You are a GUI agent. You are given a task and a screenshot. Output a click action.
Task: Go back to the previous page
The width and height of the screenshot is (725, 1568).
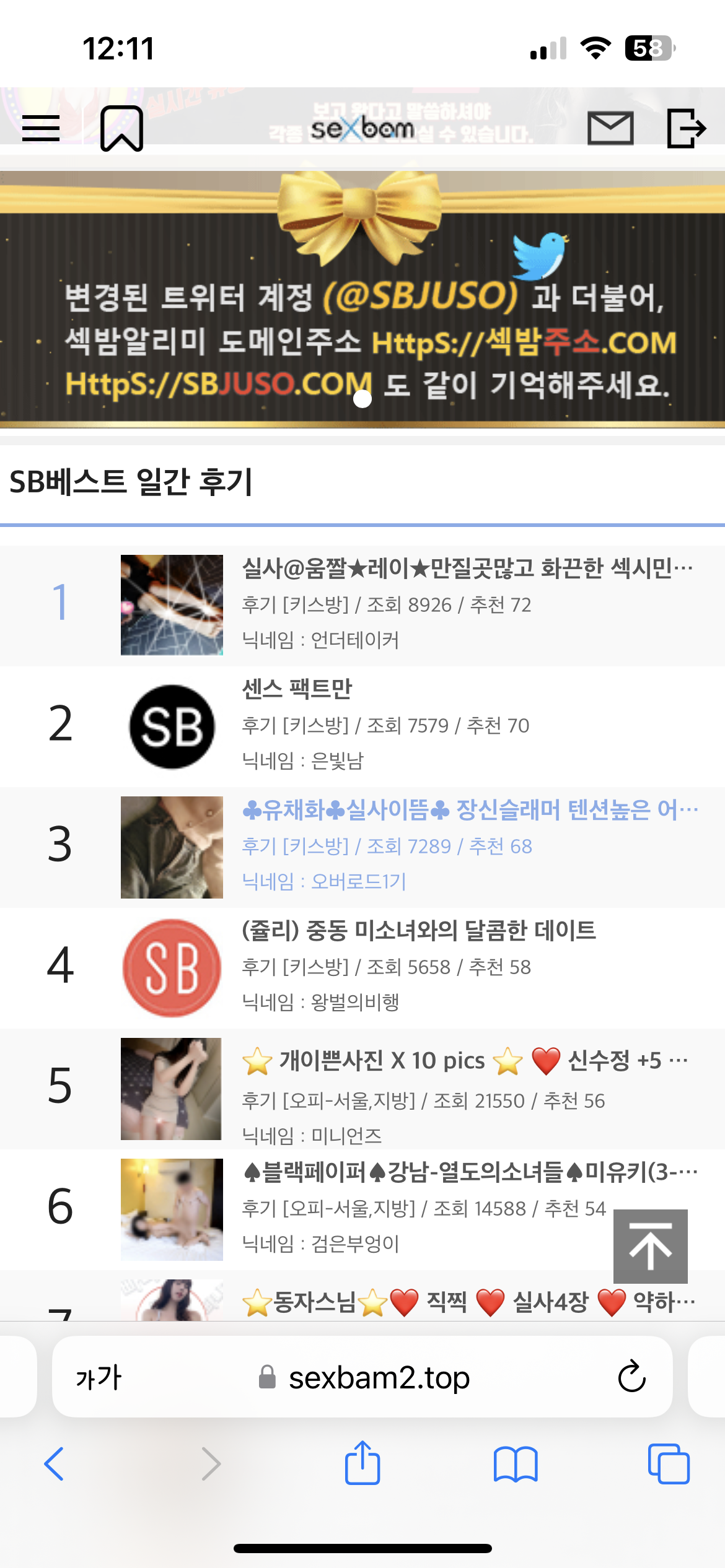(x=55, y=1464)
